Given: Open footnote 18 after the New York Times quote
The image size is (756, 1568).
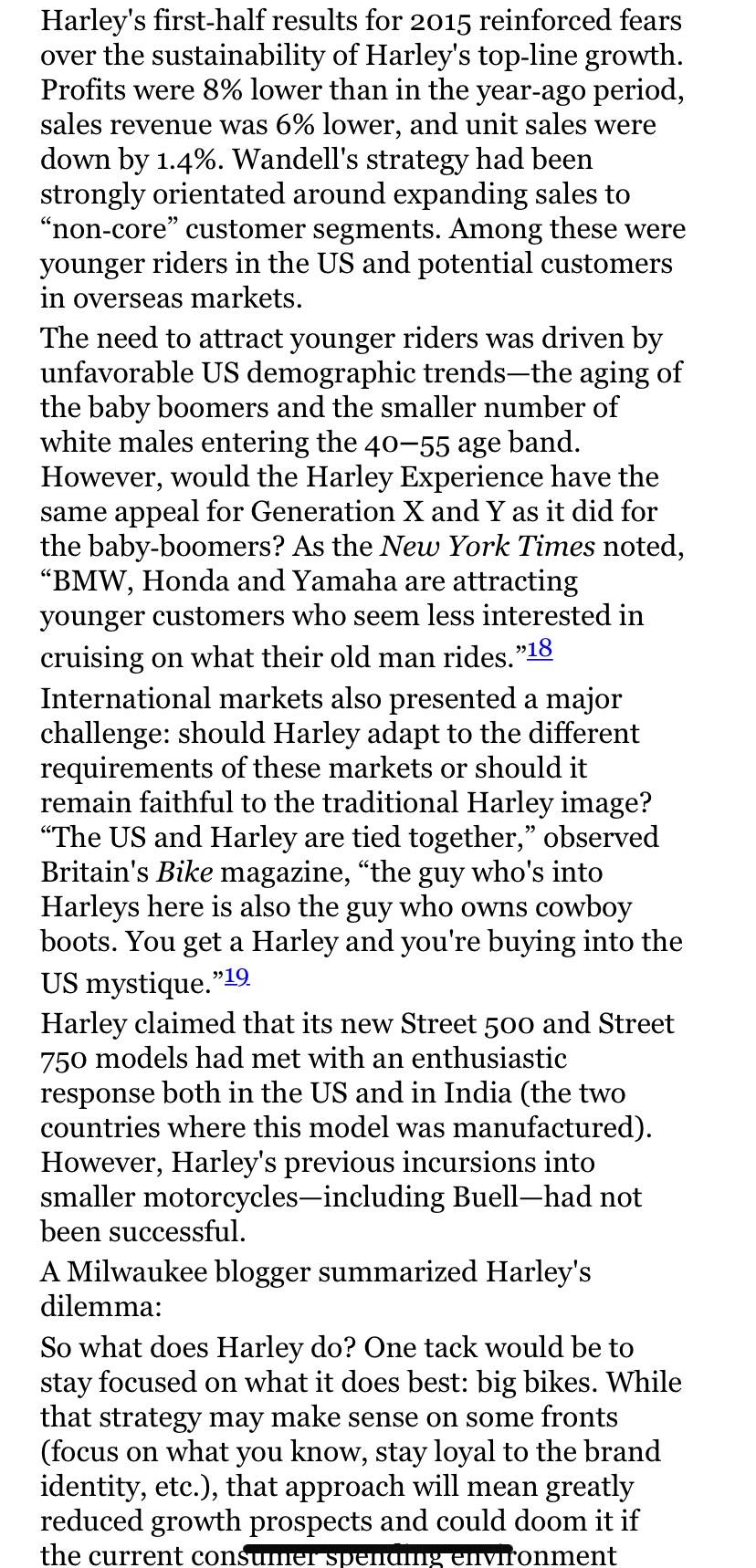Looking at the screenshot, I should click(x=540, y=649).
